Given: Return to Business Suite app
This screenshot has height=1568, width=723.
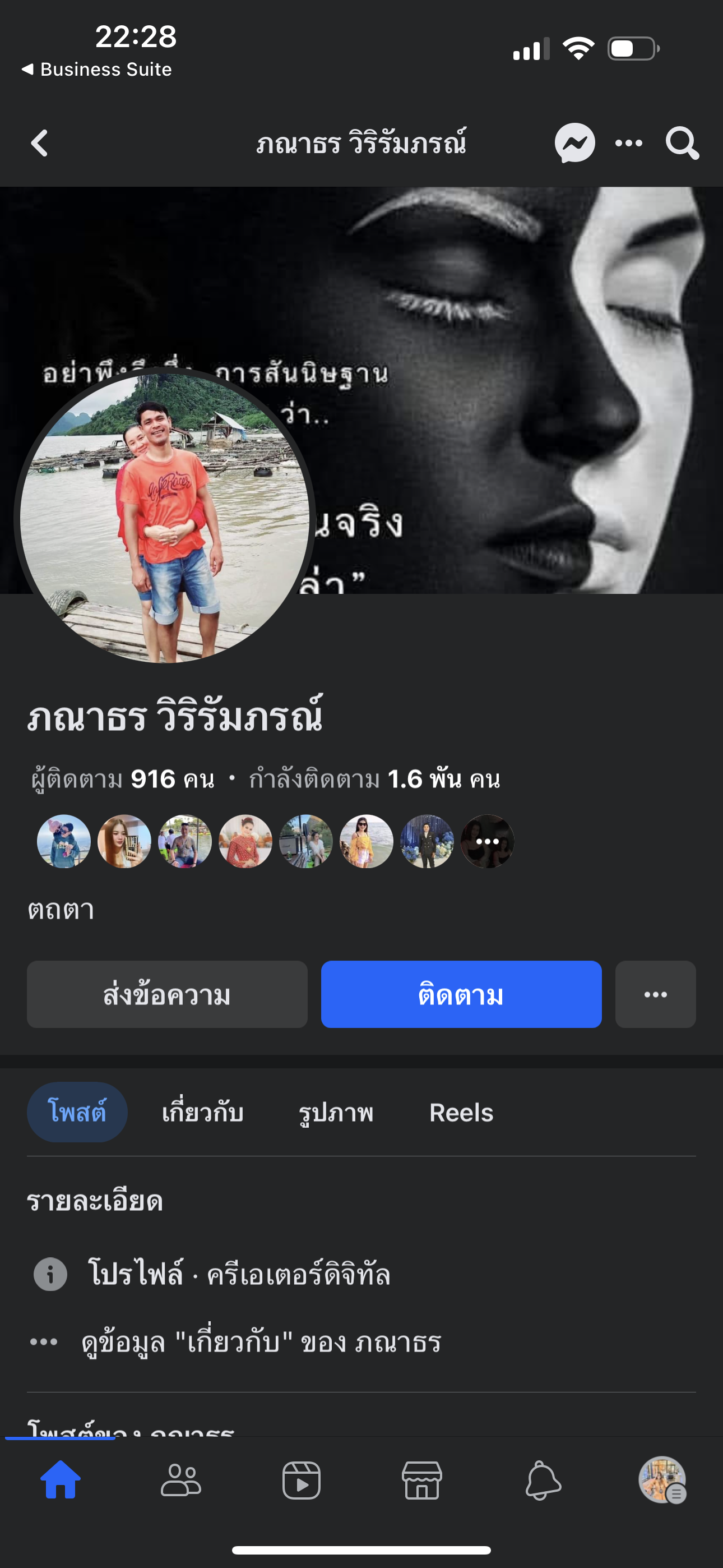Looking at the screenshot, I should click(x=98, y=70).
